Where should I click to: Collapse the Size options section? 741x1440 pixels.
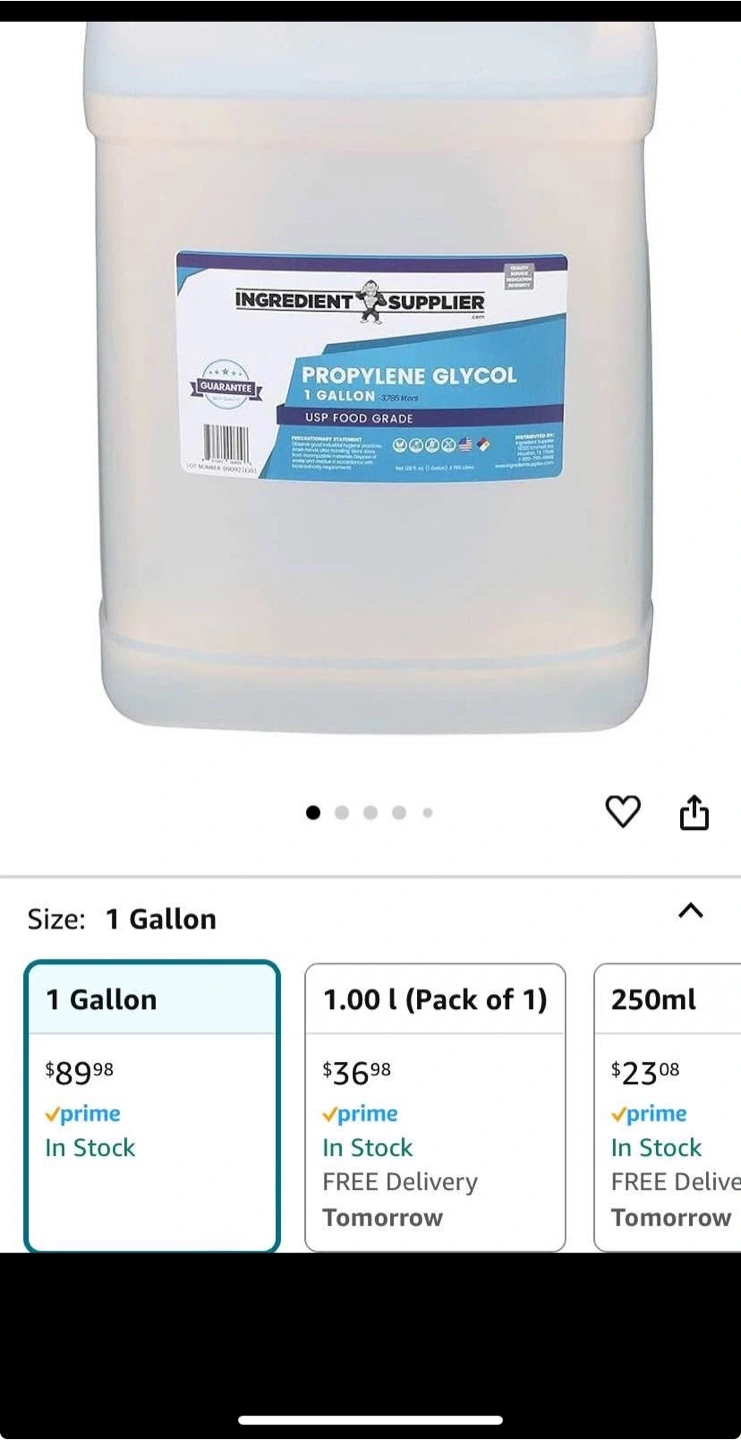pos(691,910)
